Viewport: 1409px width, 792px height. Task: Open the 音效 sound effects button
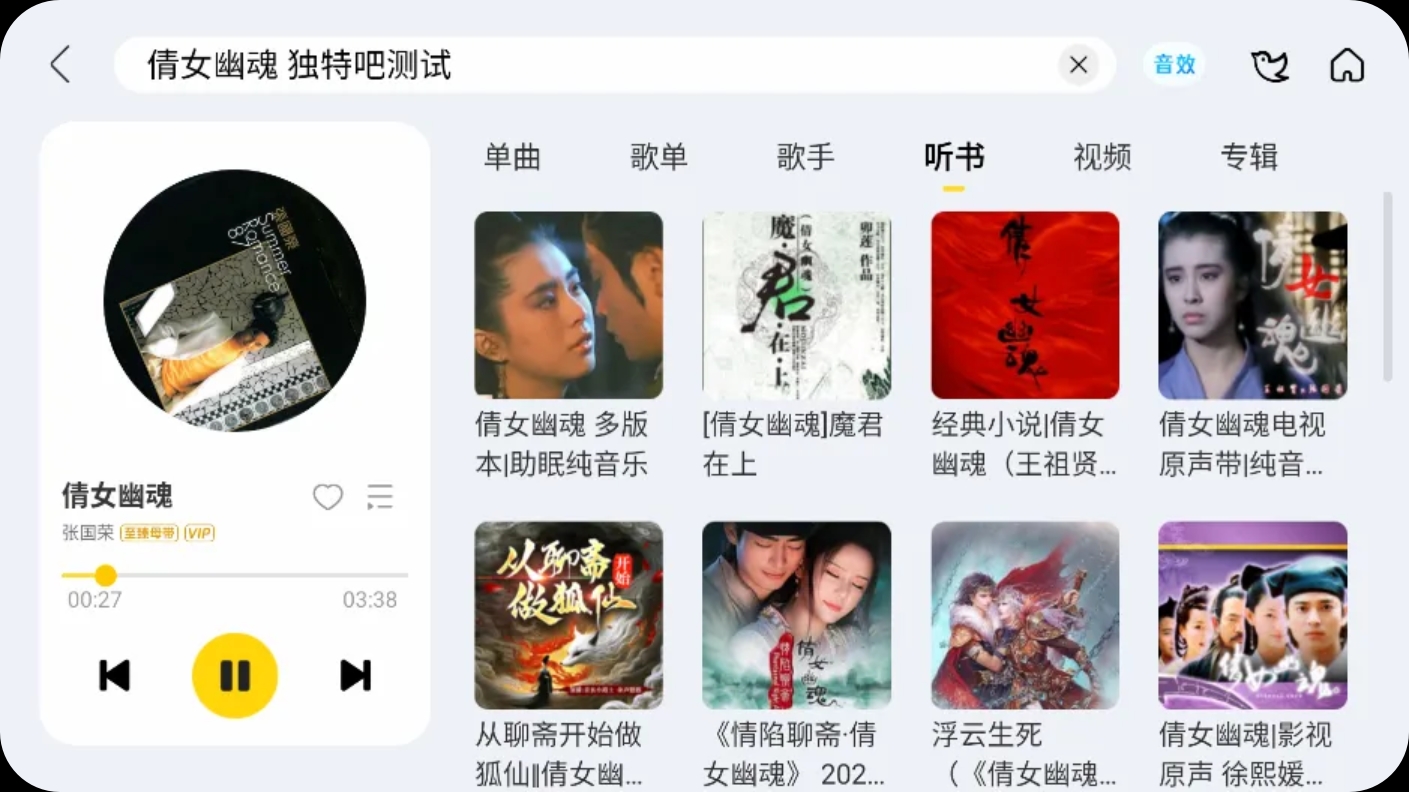pyautogui.click(x=1174, y=65)
